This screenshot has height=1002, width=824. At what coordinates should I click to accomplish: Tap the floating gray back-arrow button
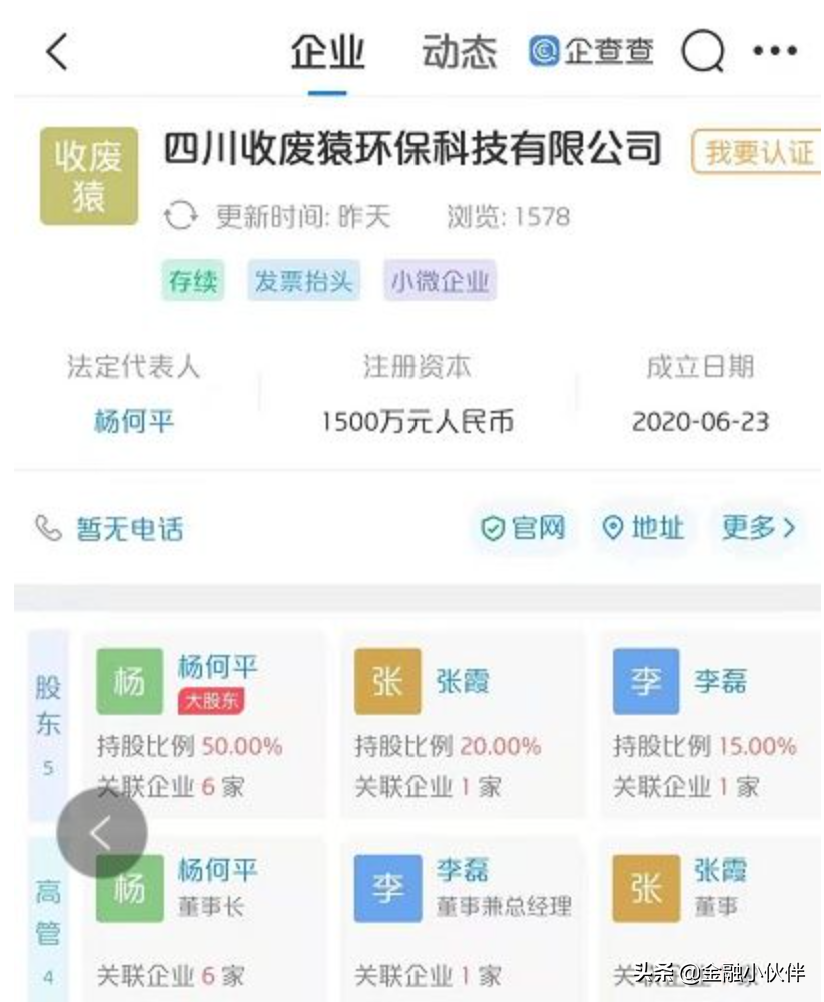[102, 833]
